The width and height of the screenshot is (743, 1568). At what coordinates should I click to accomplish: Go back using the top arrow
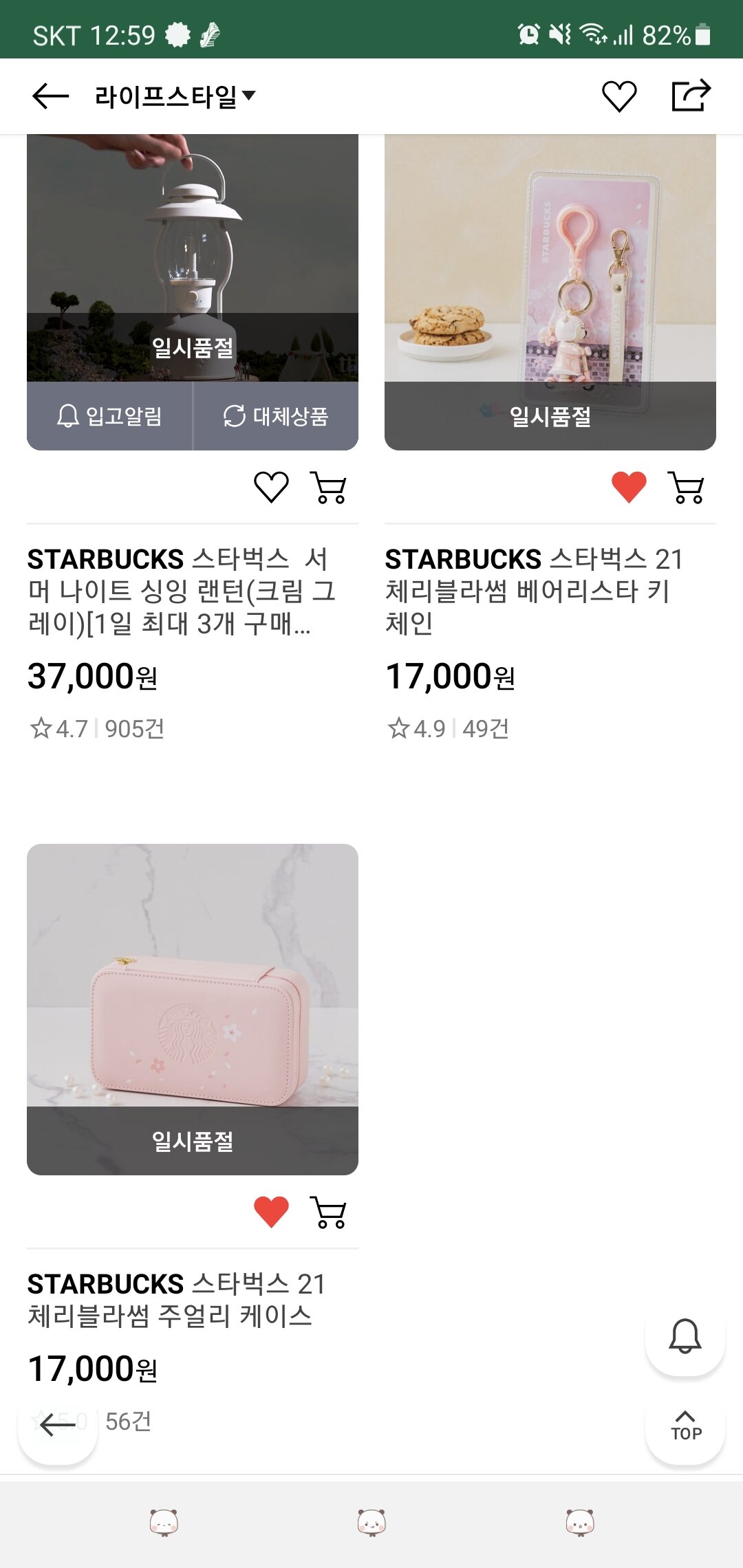(x=50, y=96)
